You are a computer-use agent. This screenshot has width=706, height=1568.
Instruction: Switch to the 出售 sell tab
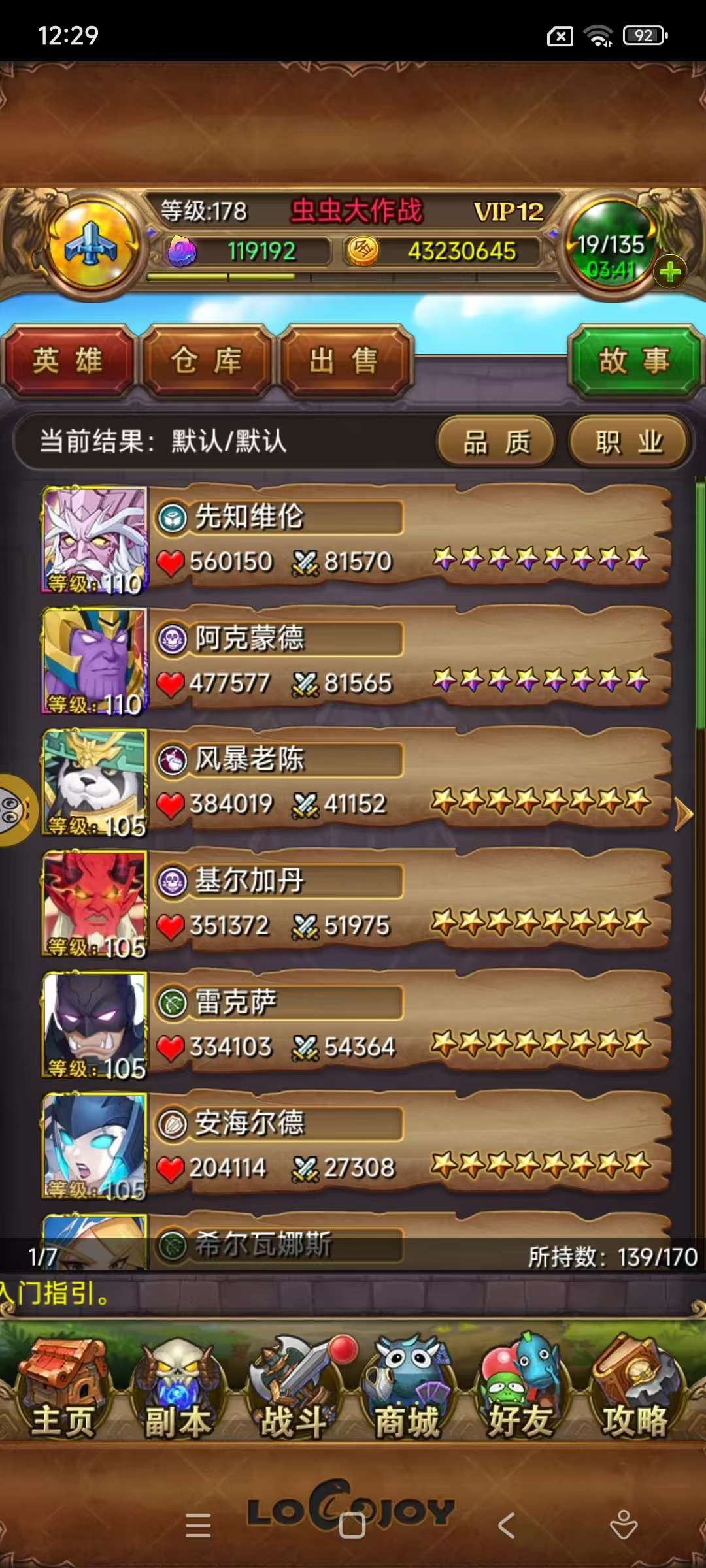pos(345,361)
